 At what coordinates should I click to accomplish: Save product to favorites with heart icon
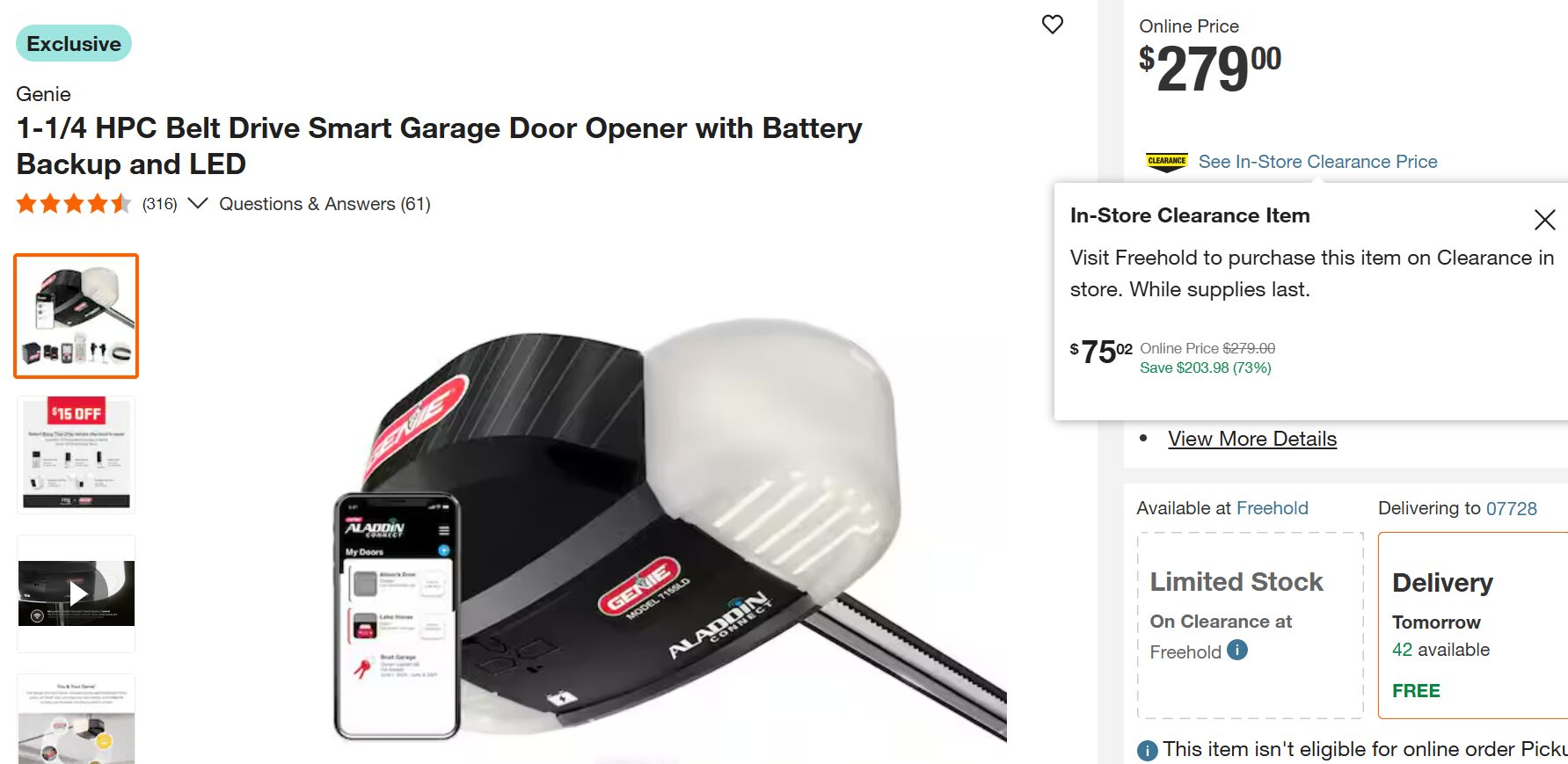pos(1052,25)
